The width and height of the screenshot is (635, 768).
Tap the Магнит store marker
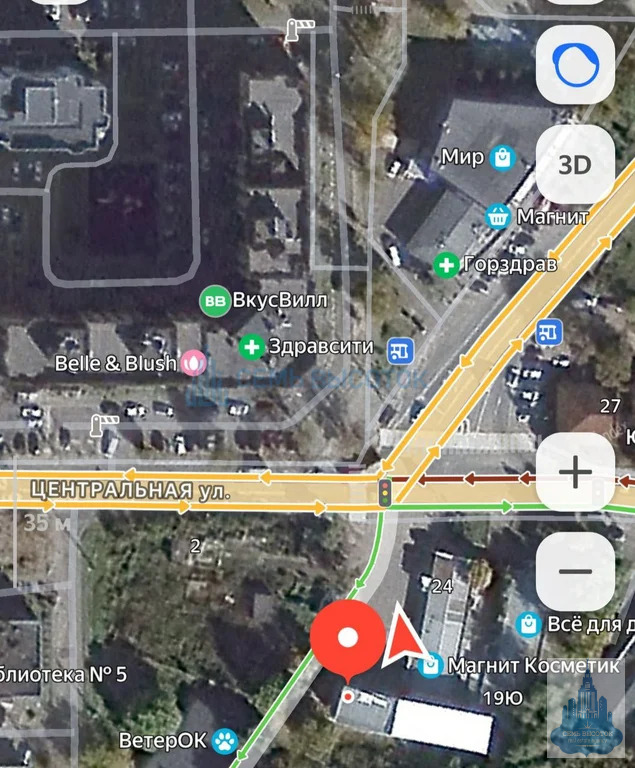tap(498, 216)
